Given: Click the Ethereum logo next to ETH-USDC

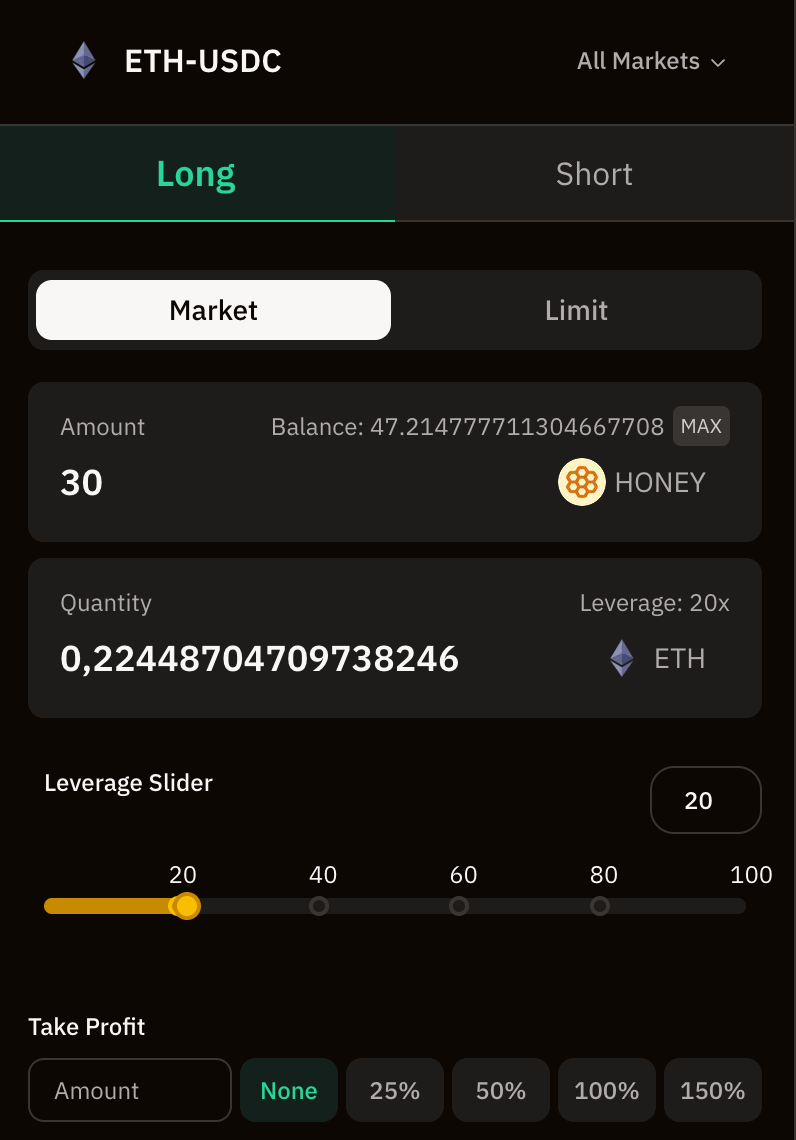Looking at the screenshot, I should [83, 61].
